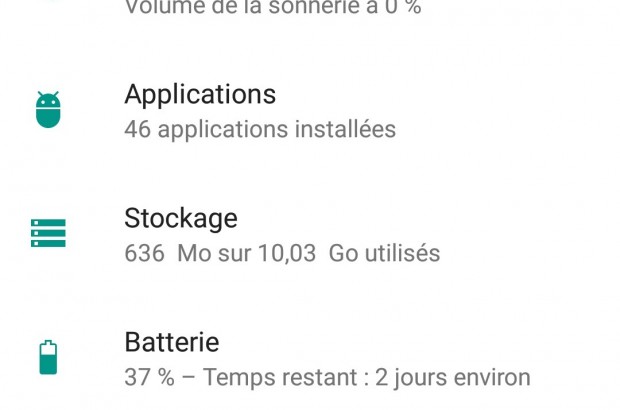Image resolution: width=620 pixels, height=410 pixels.
Task: Open the sound row showing Volume de la sonnerie
Action: (272, 8)
